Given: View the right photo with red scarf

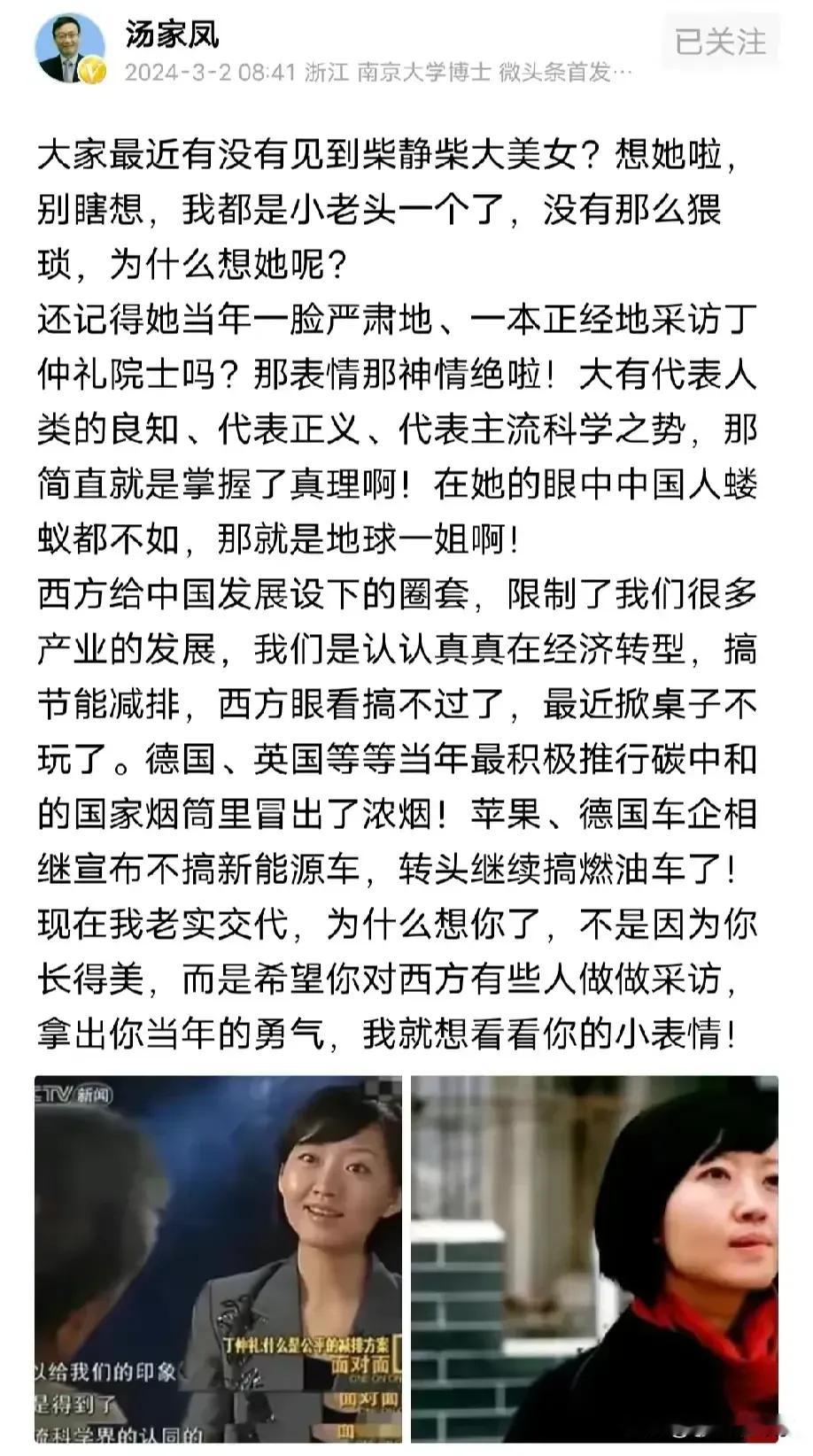Looking at the screenshot, I should coord(595,1260).
